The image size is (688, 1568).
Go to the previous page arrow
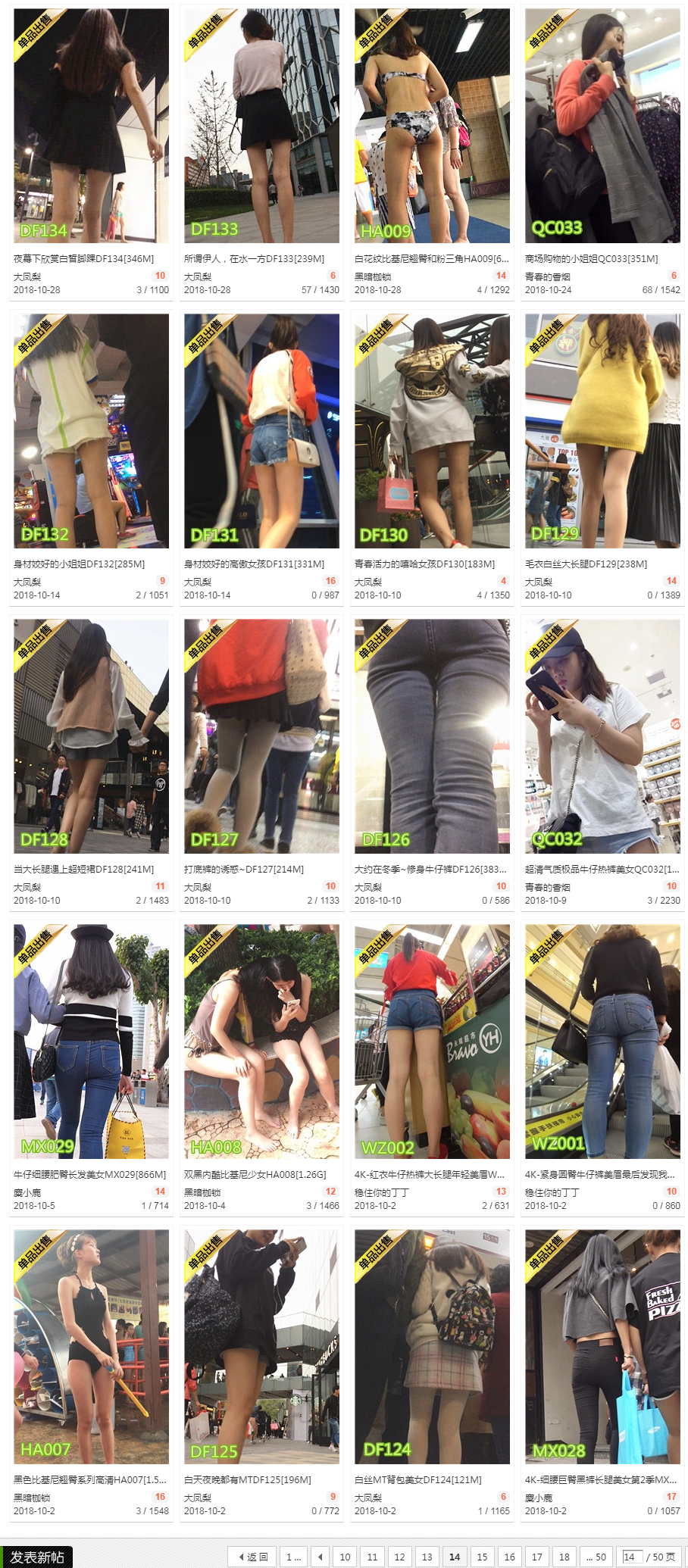coord(321,1557)
